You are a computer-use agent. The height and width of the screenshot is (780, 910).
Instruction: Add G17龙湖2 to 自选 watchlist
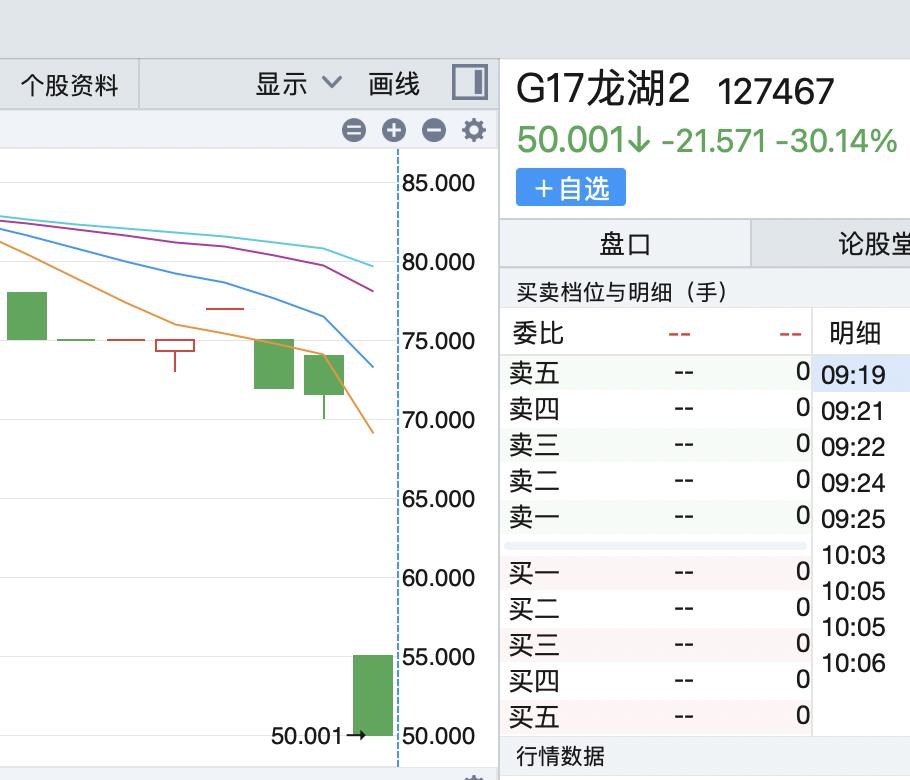571,188
